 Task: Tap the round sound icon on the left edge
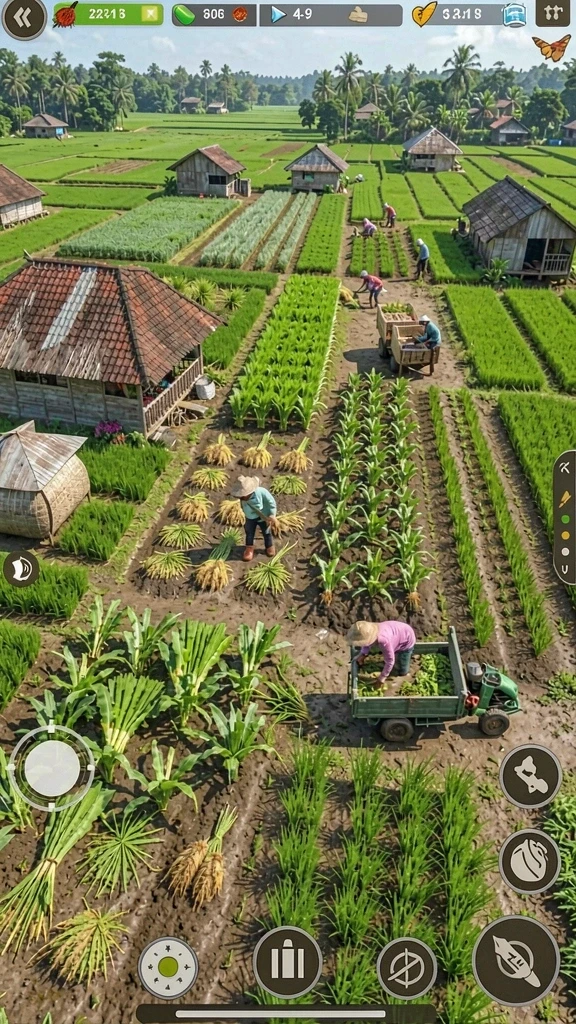pyautogui.click(x=21, y=569)
